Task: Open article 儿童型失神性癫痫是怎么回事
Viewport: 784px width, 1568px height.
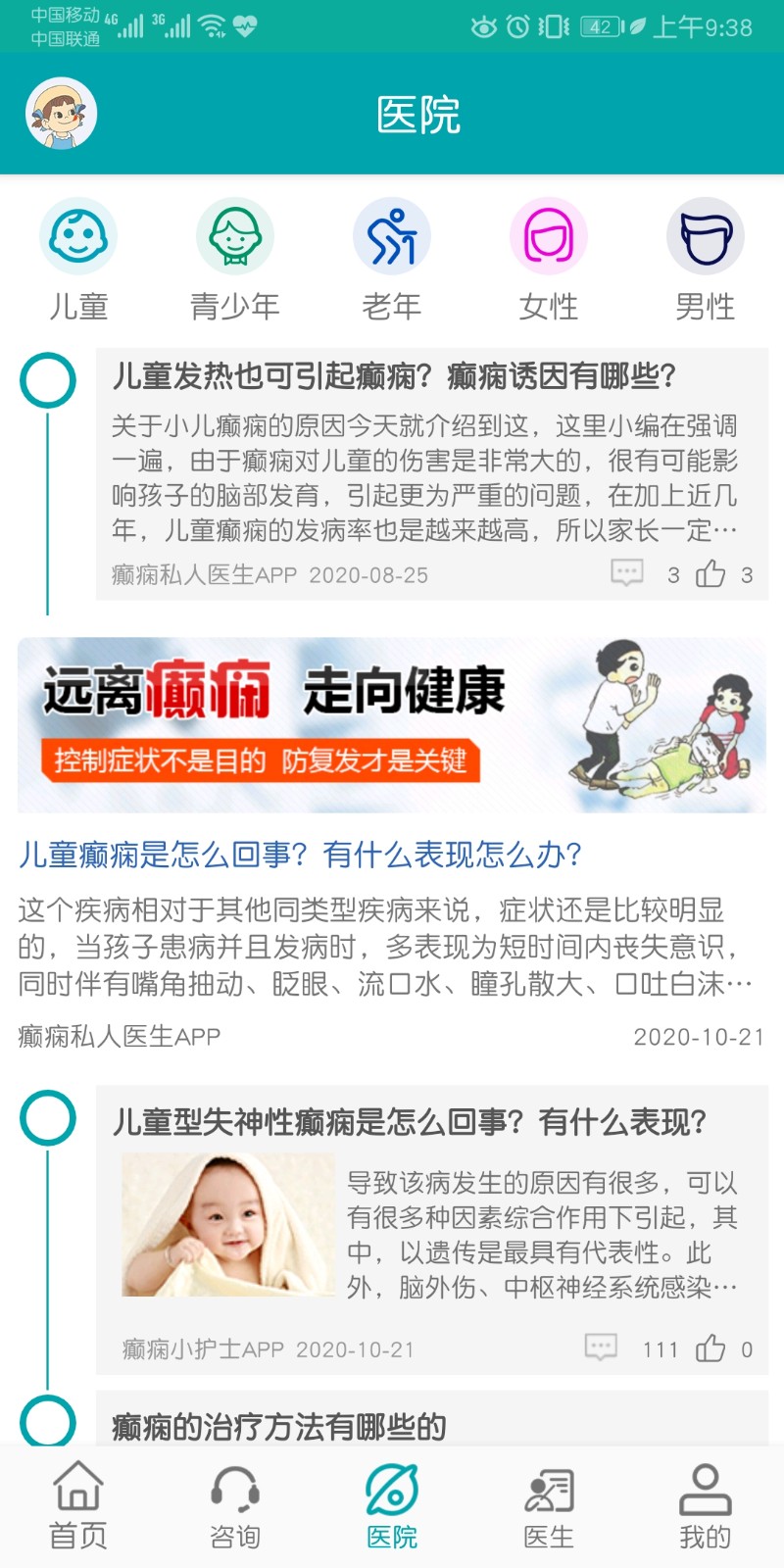Action: (410, 1122)
